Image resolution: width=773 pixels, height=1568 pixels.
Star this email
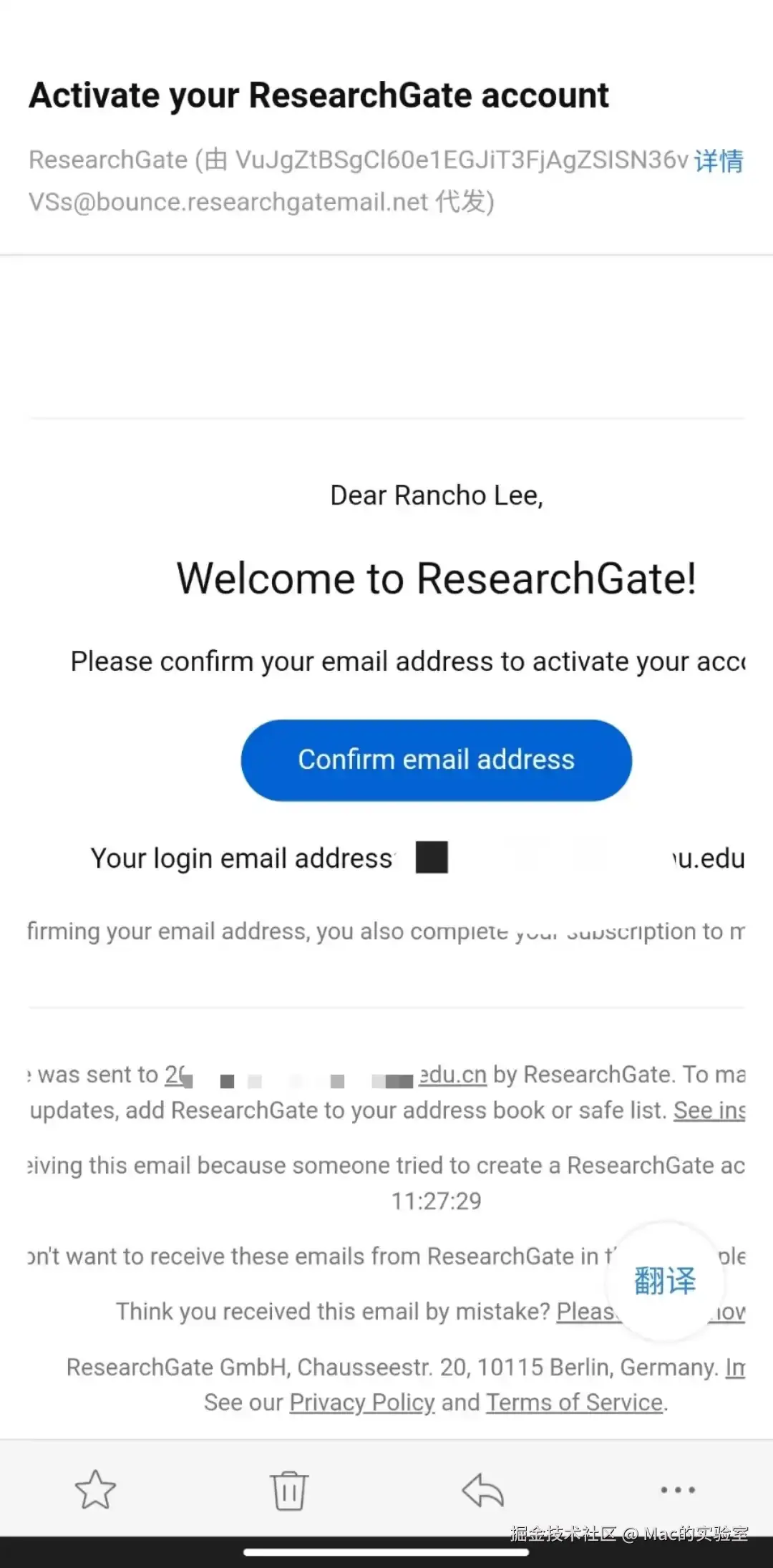coord(95,1490)
